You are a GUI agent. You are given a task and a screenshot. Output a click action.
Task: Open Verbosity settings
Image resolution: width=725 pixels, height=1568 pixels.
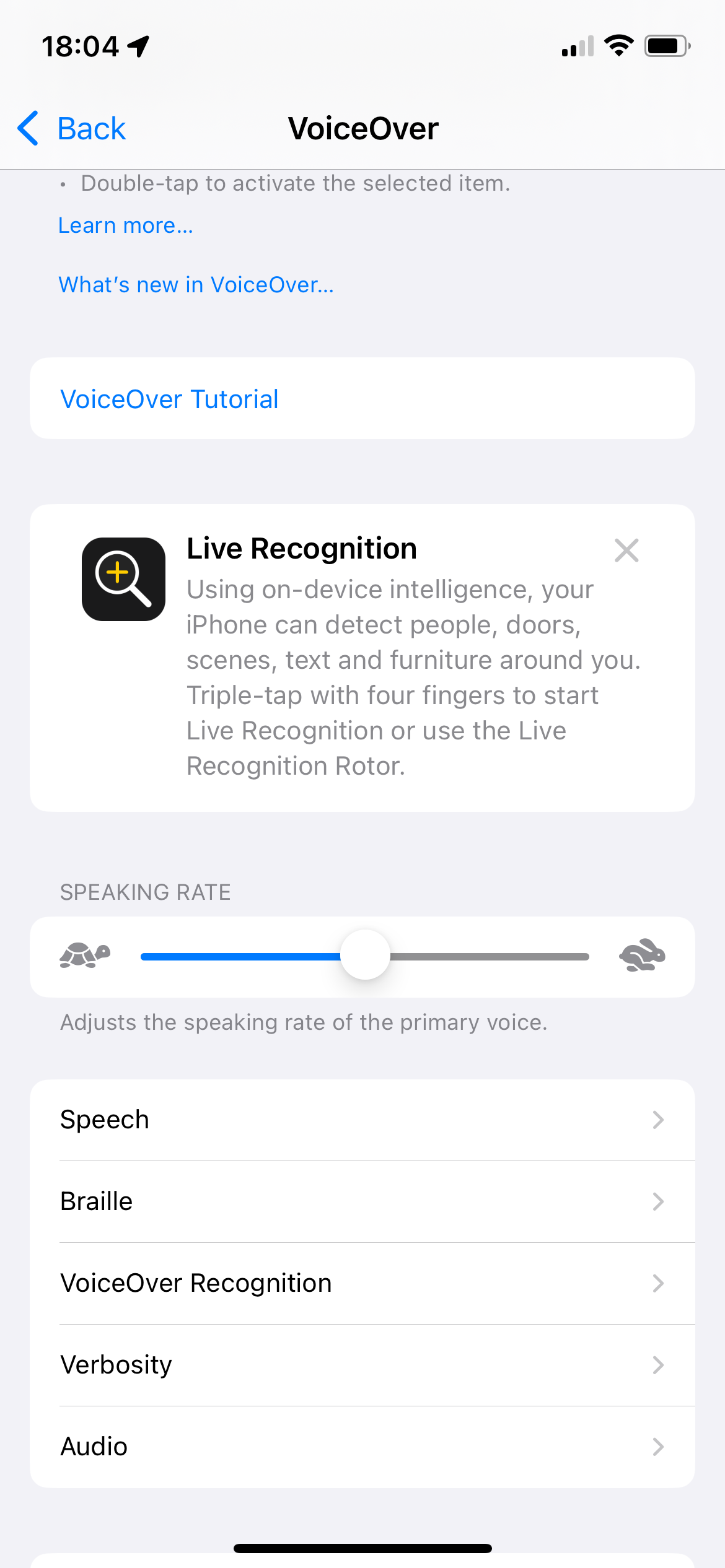pos(362,1365)
